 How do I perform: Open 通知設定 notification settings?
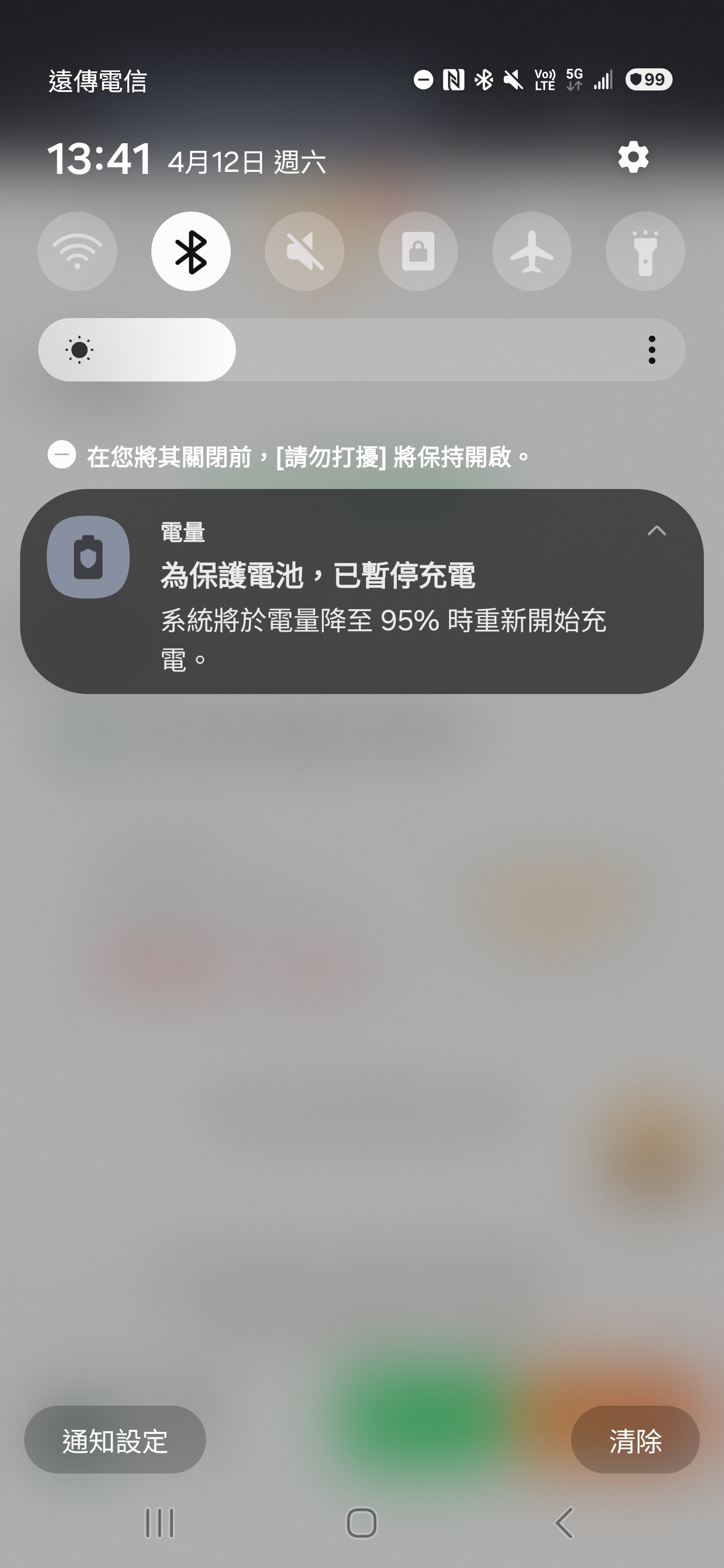(x=115, y=1440)
